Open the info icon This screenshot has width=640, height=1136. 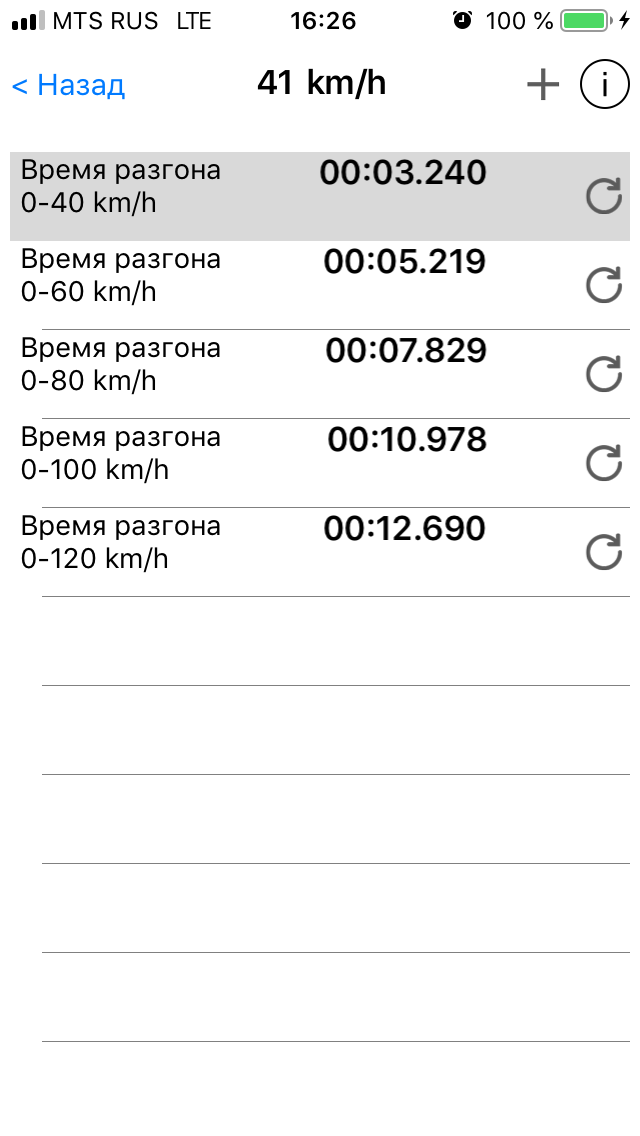[x=604, y=85]
